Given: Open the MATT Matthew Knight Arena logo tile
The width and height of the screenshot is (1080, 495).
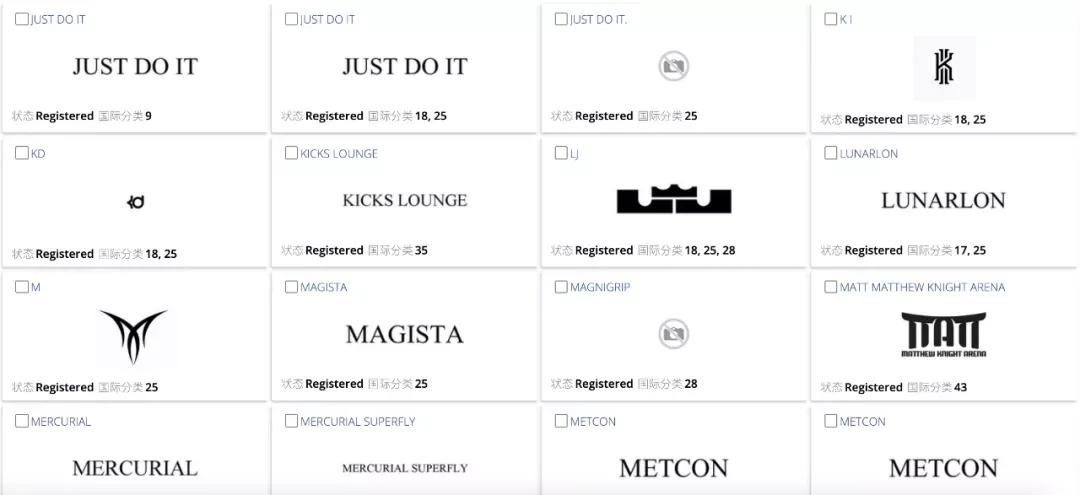Looking at the screenshot, I should 943,335.
